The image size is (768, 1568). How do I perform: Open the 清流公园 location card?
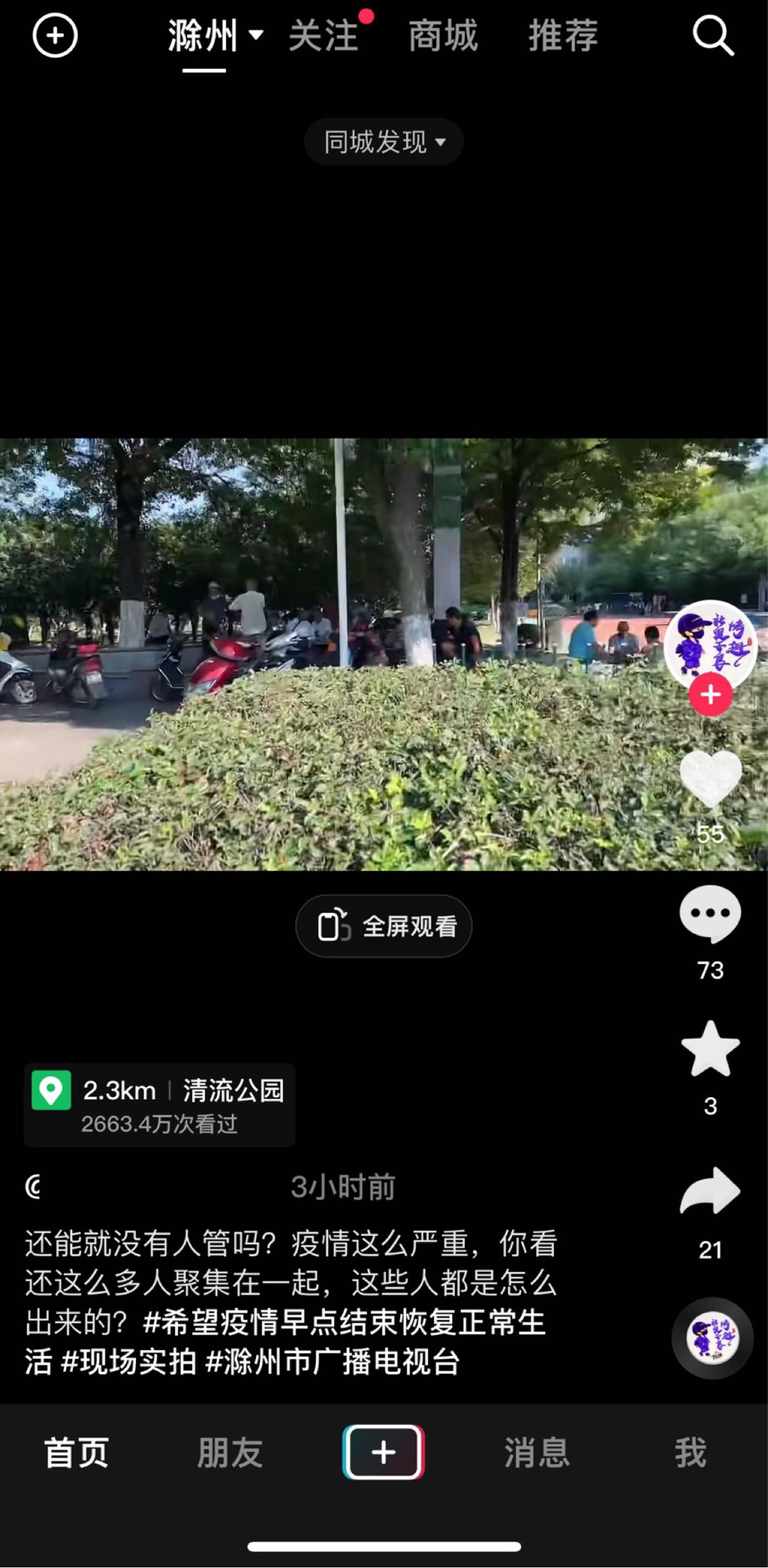tap(160, 1104)
